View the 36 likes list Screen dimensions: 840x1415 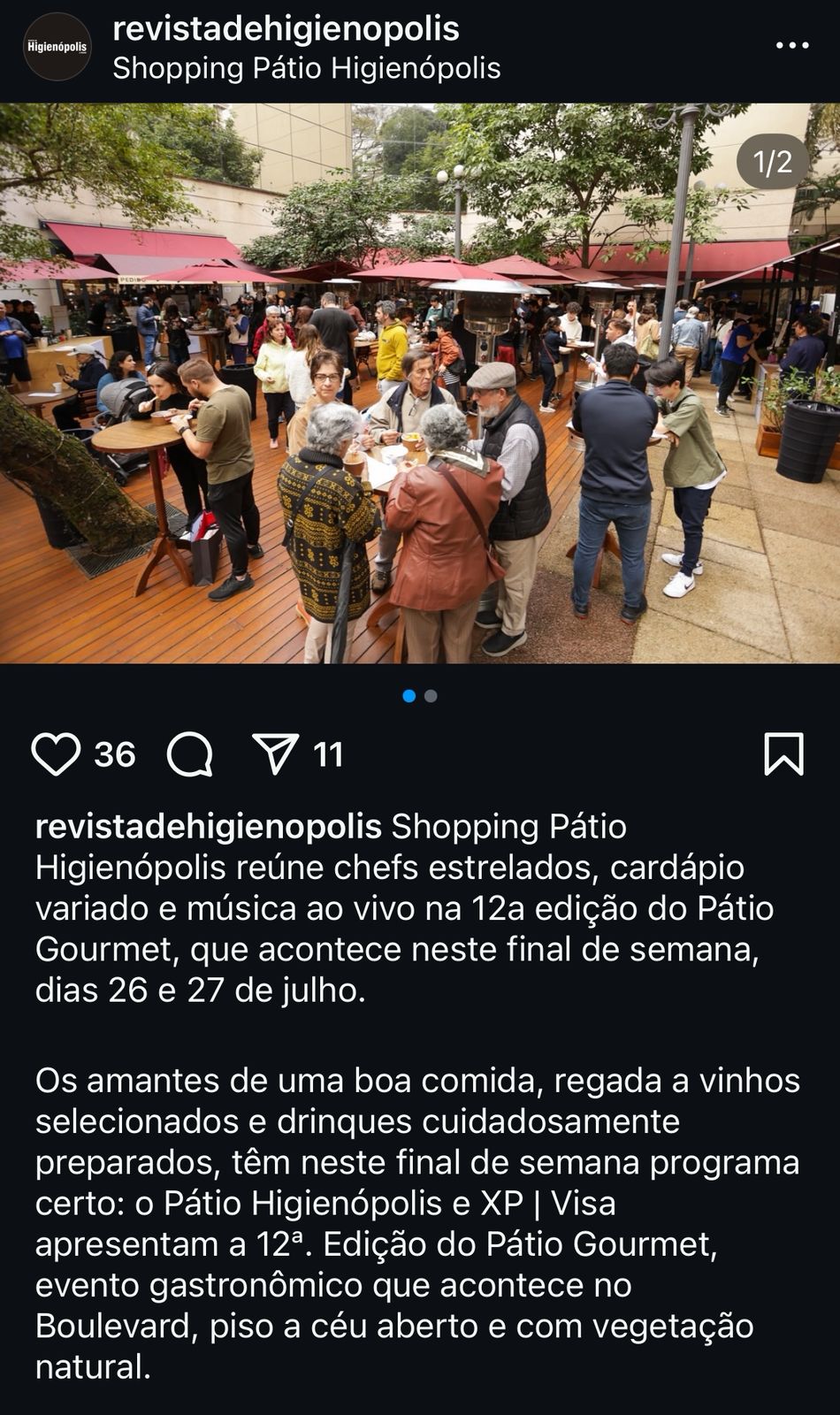[x=115, y=754]
